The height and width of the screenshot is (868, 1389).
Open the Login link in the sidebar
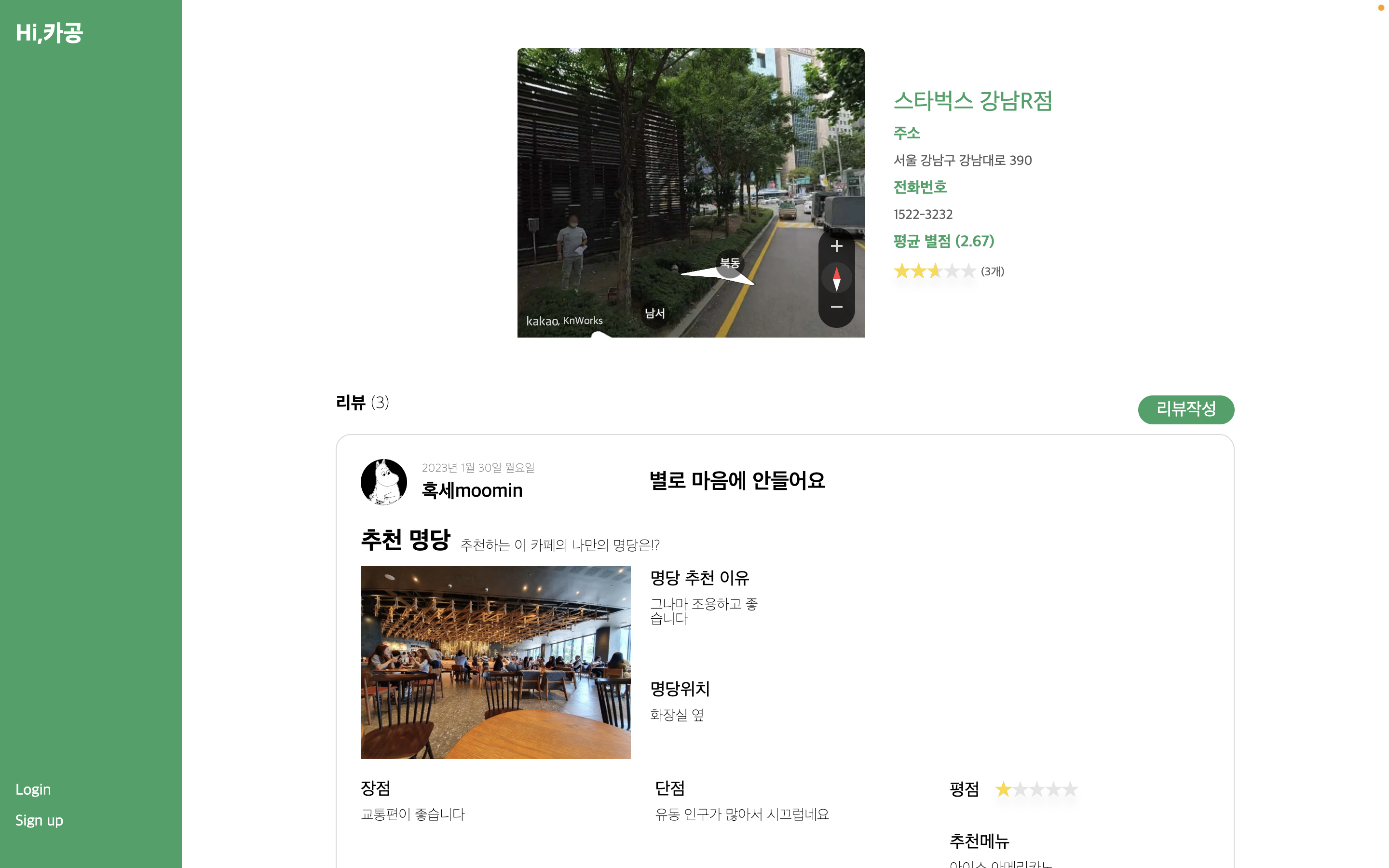(33, 789)
